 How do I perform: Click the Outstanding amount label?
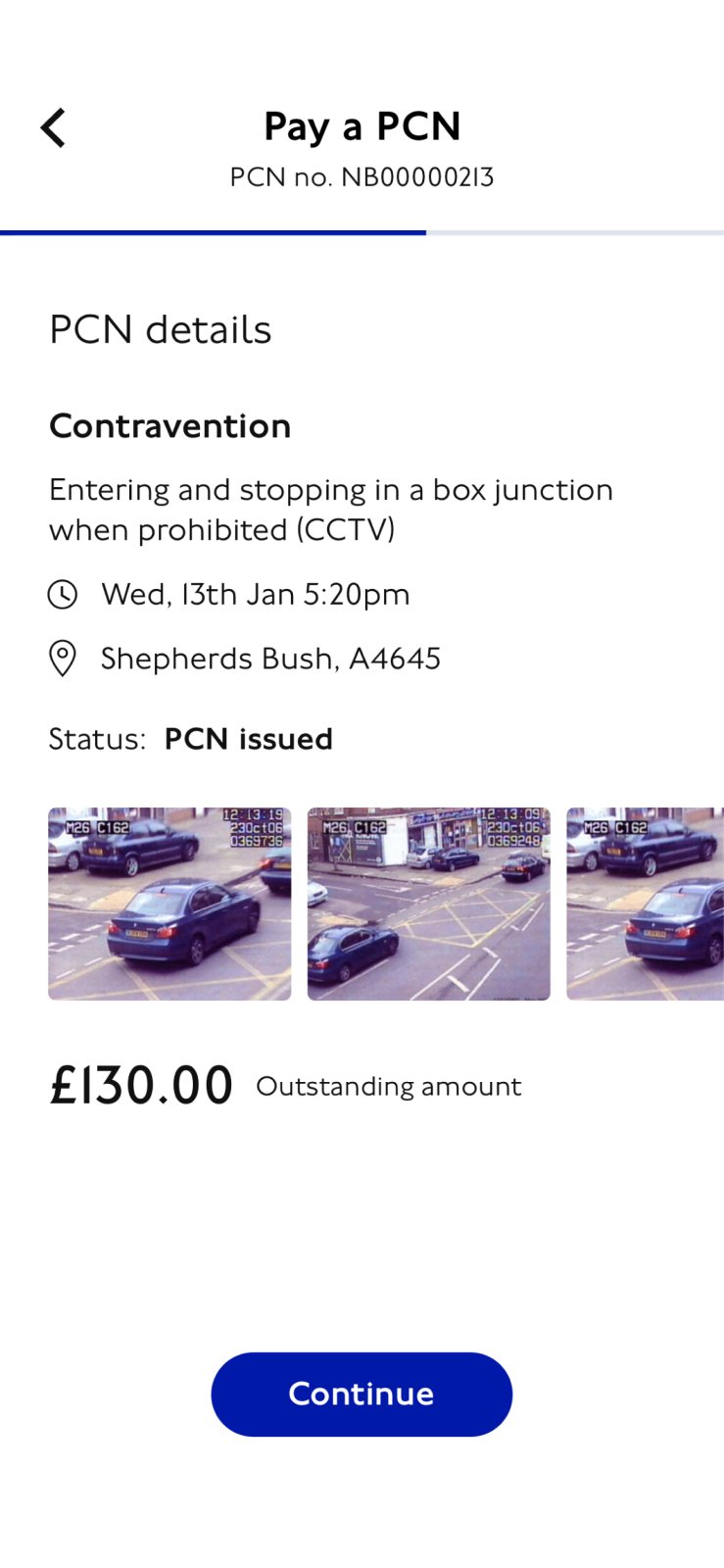point(388,1086)
